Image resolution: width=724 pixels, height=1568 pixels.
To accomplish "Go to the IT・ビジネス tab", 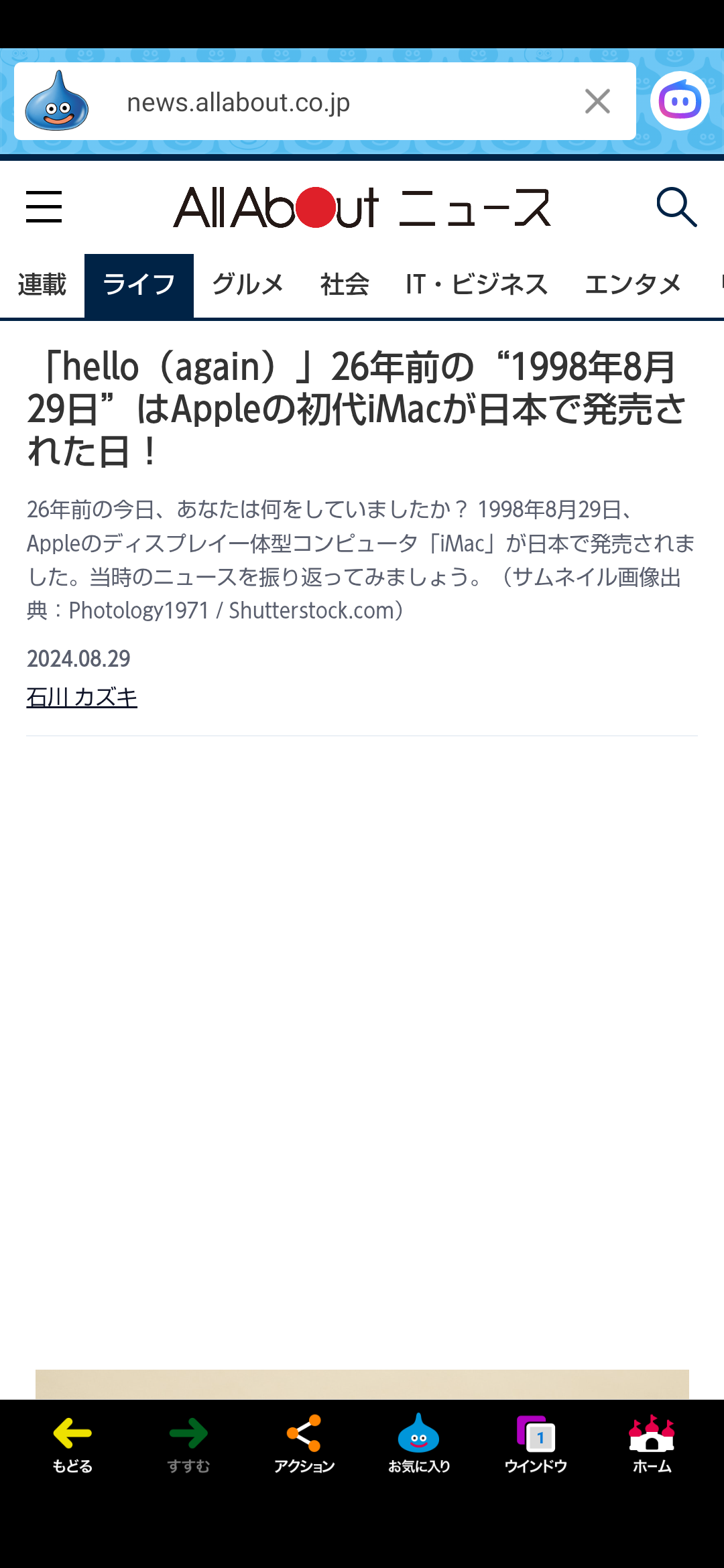I will click(x=477, y=285).
